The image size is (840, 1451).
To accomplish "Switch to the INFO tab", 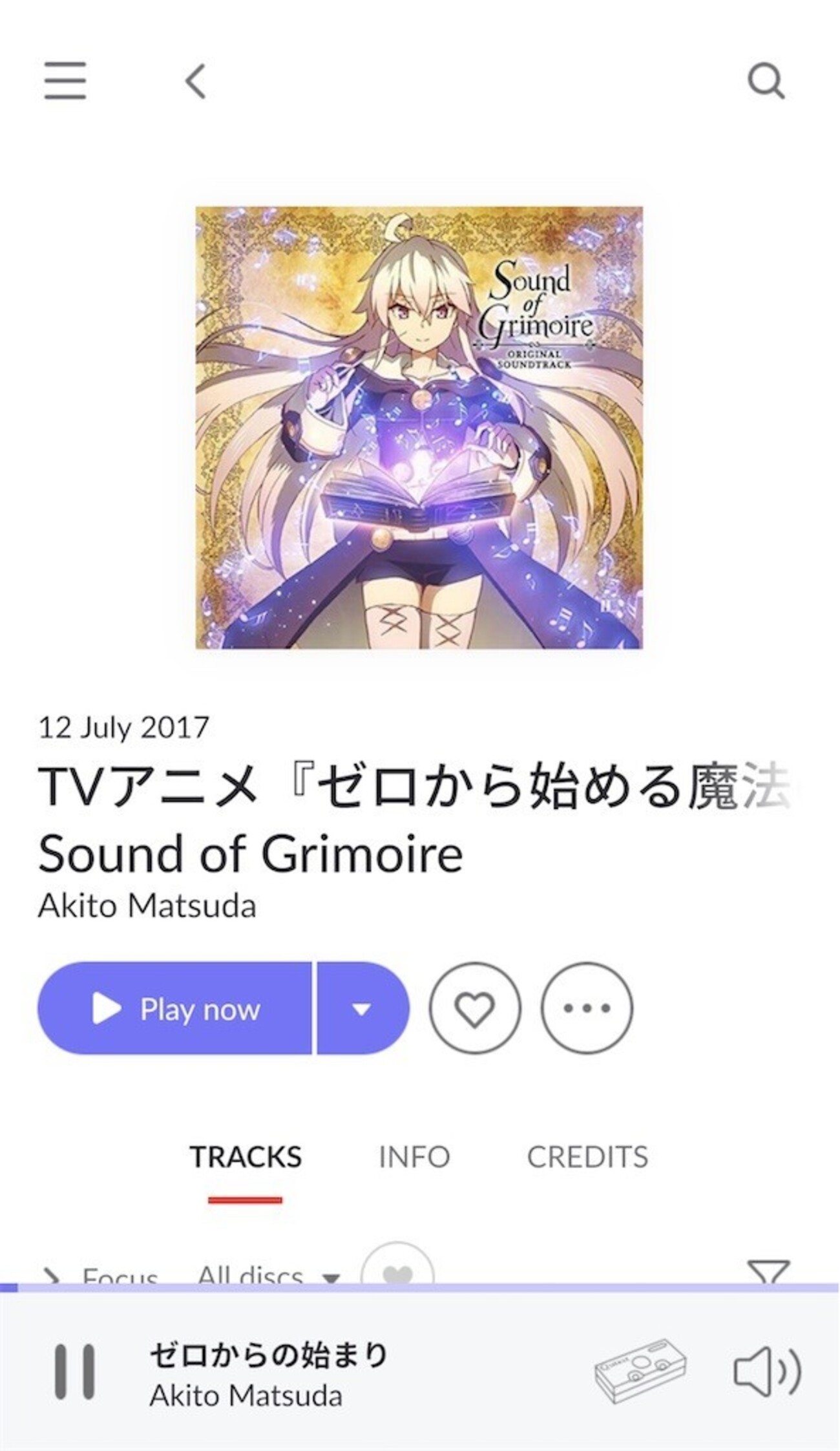I will point(414,1157).
